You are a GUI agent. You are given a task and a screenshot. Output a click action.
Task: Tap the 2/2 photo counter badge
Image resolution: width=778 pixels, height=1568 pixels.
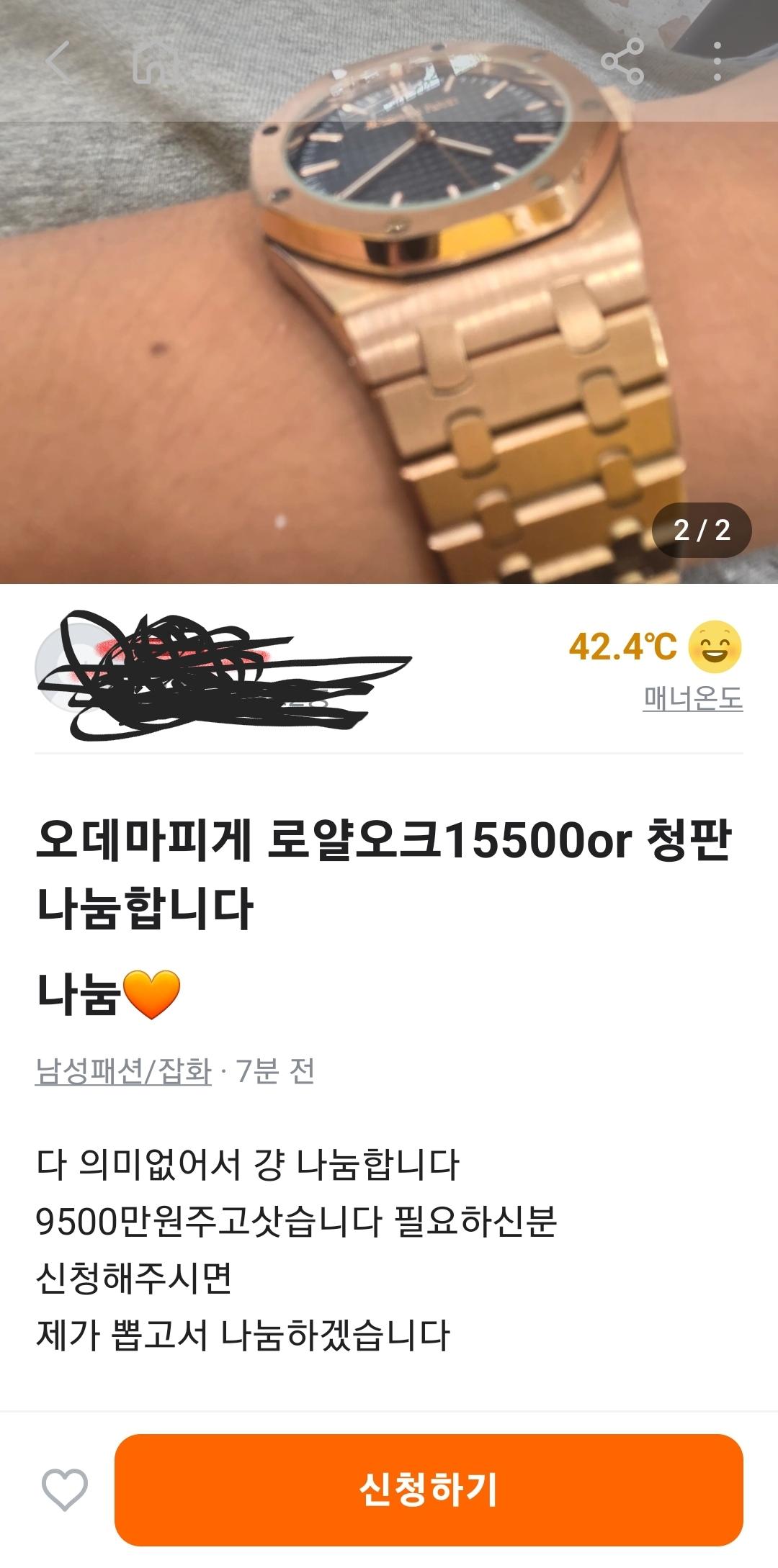(x=703, y=531)
